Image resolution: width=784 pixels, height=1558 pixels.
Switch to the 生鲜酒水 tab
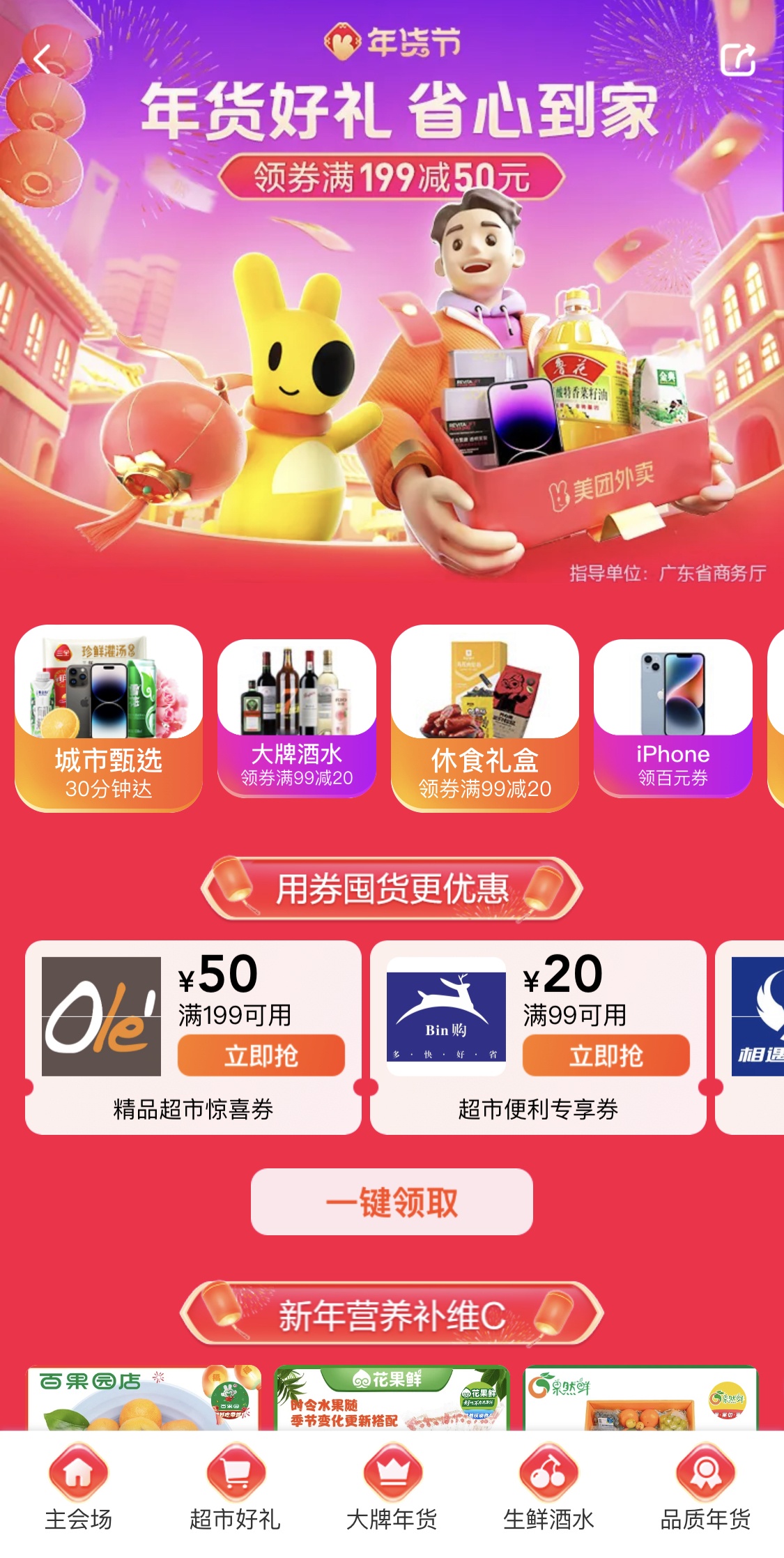point(548,1490)
